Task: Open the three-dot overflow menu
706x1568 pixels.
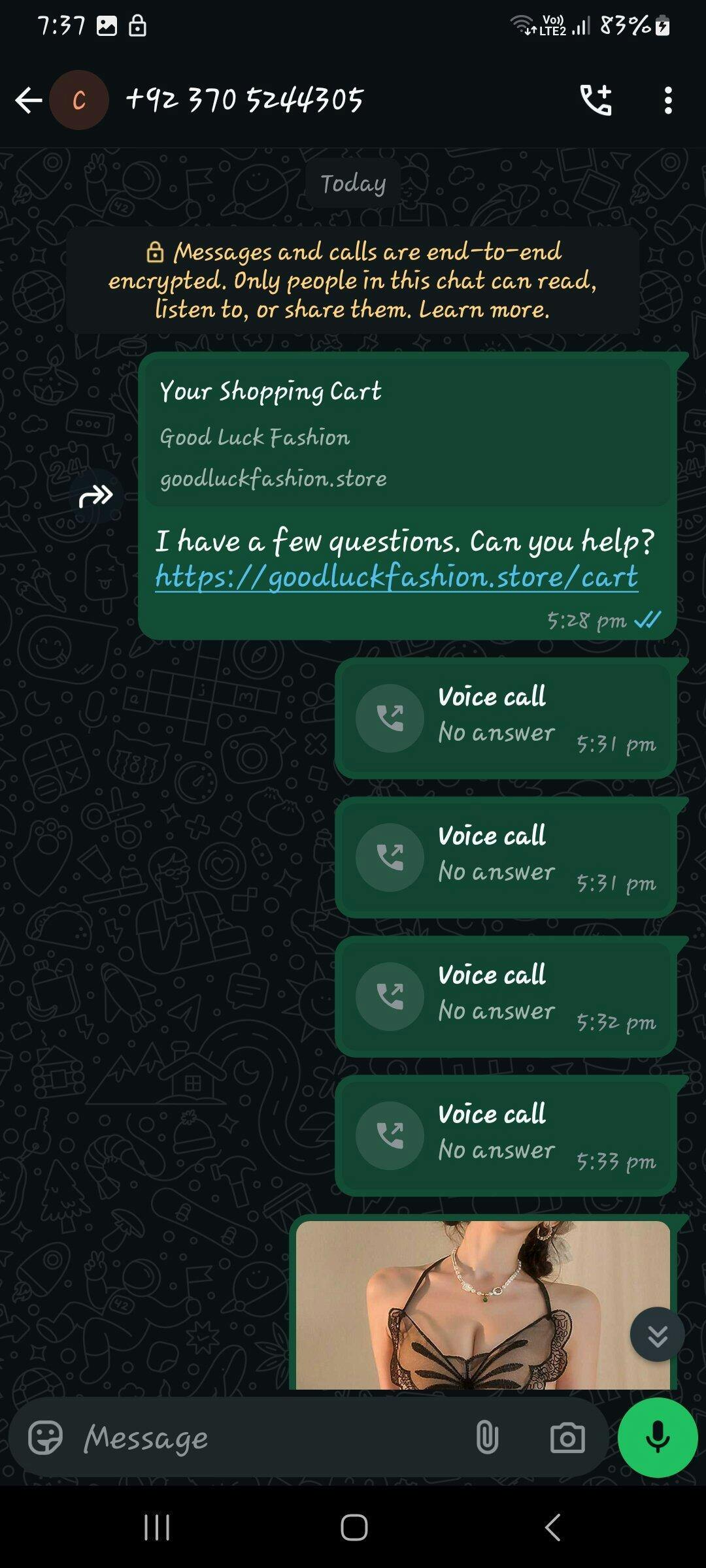Action: pyautogui.click(x=667, y=101)
